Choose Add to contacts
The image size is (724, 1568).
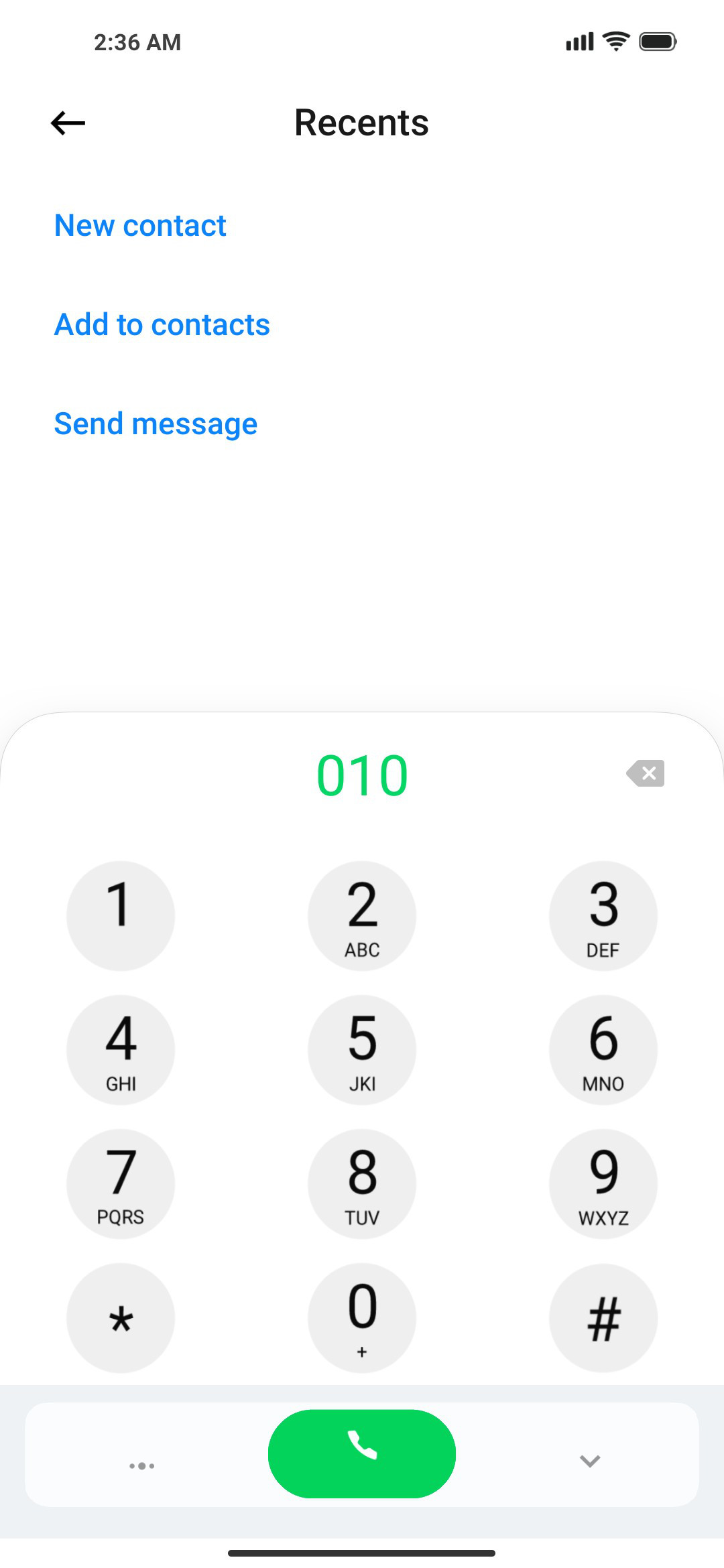(x=162, y=325)
